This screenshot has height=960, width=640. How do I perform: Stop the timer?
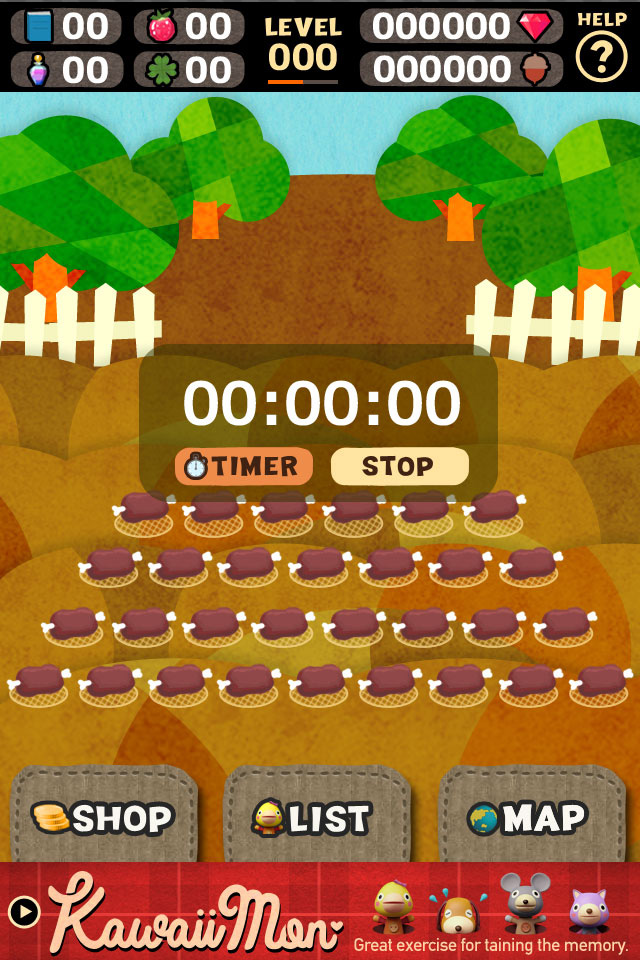399,466
